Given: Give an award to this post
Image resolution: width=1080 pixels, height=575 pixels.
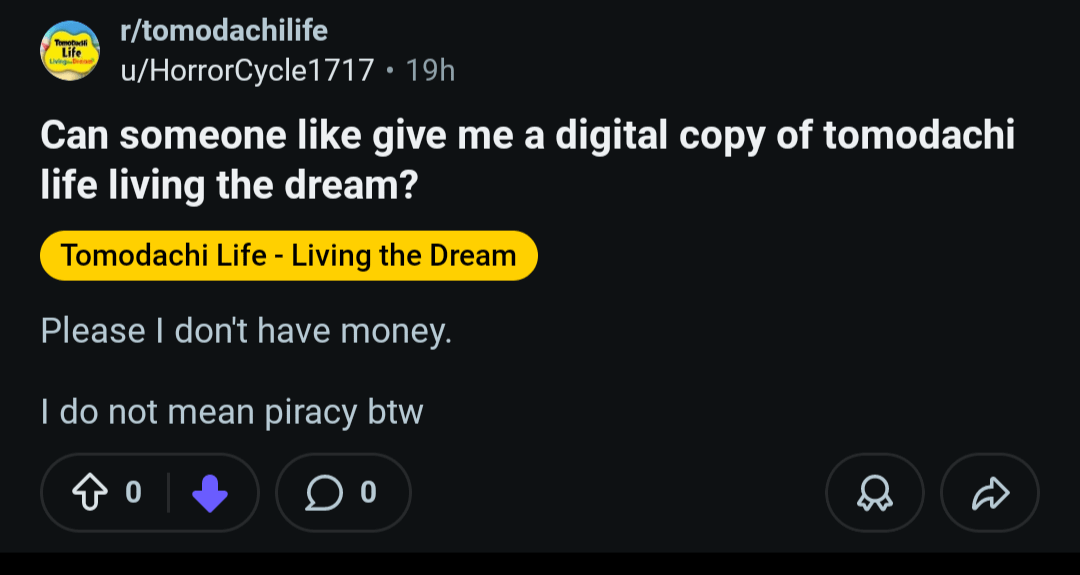Looking at the screenshot, I should pyautogui.click(x=874, y=492).
